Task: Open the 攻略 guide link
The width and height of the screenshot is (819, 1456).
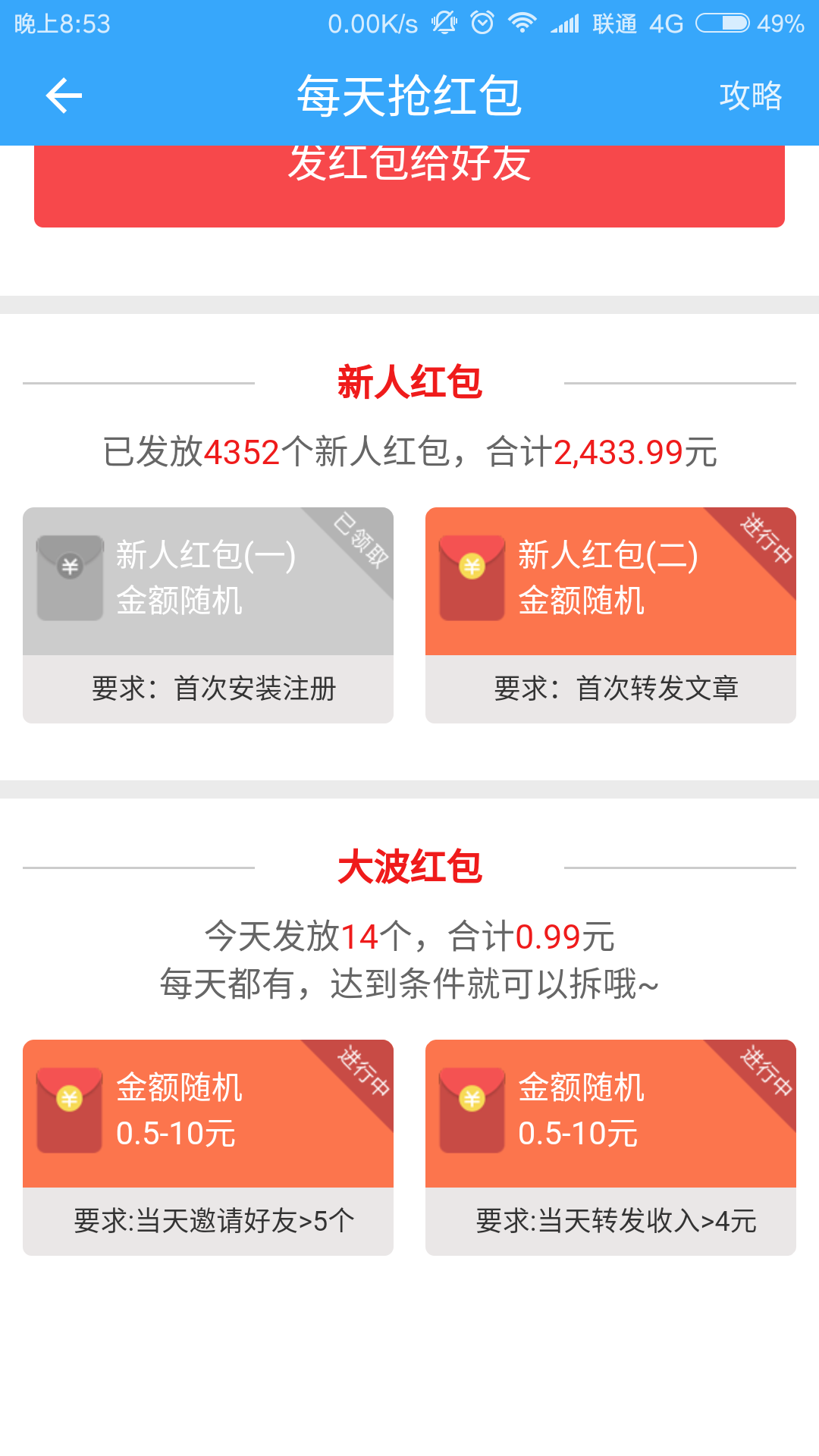Action: pyautogui.click(x=750, y=96)
